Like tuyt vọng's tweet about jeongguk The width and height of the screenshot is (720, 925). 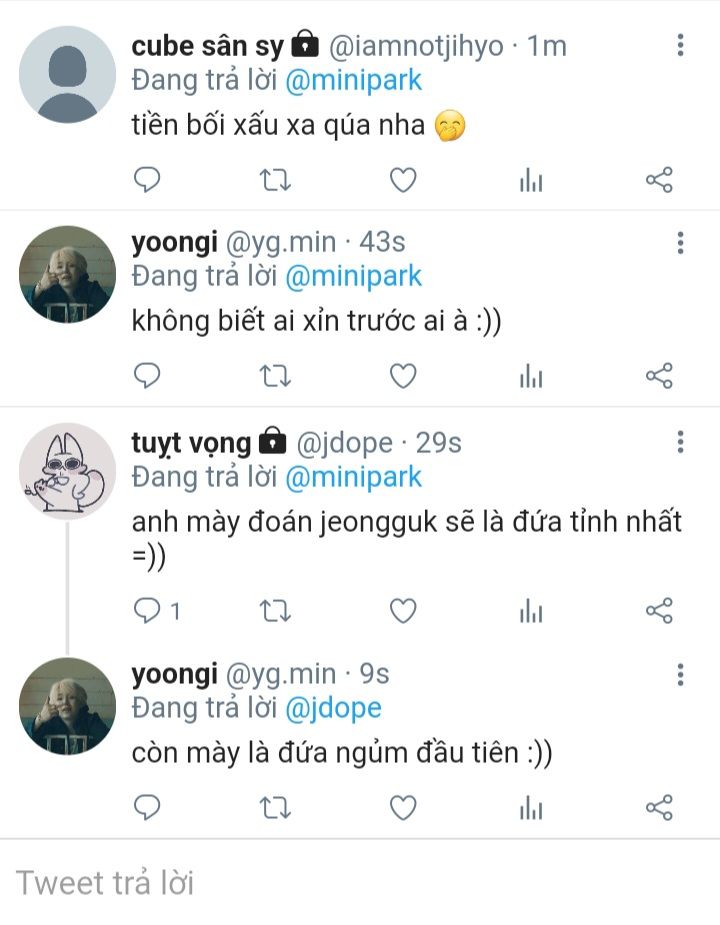404,611
